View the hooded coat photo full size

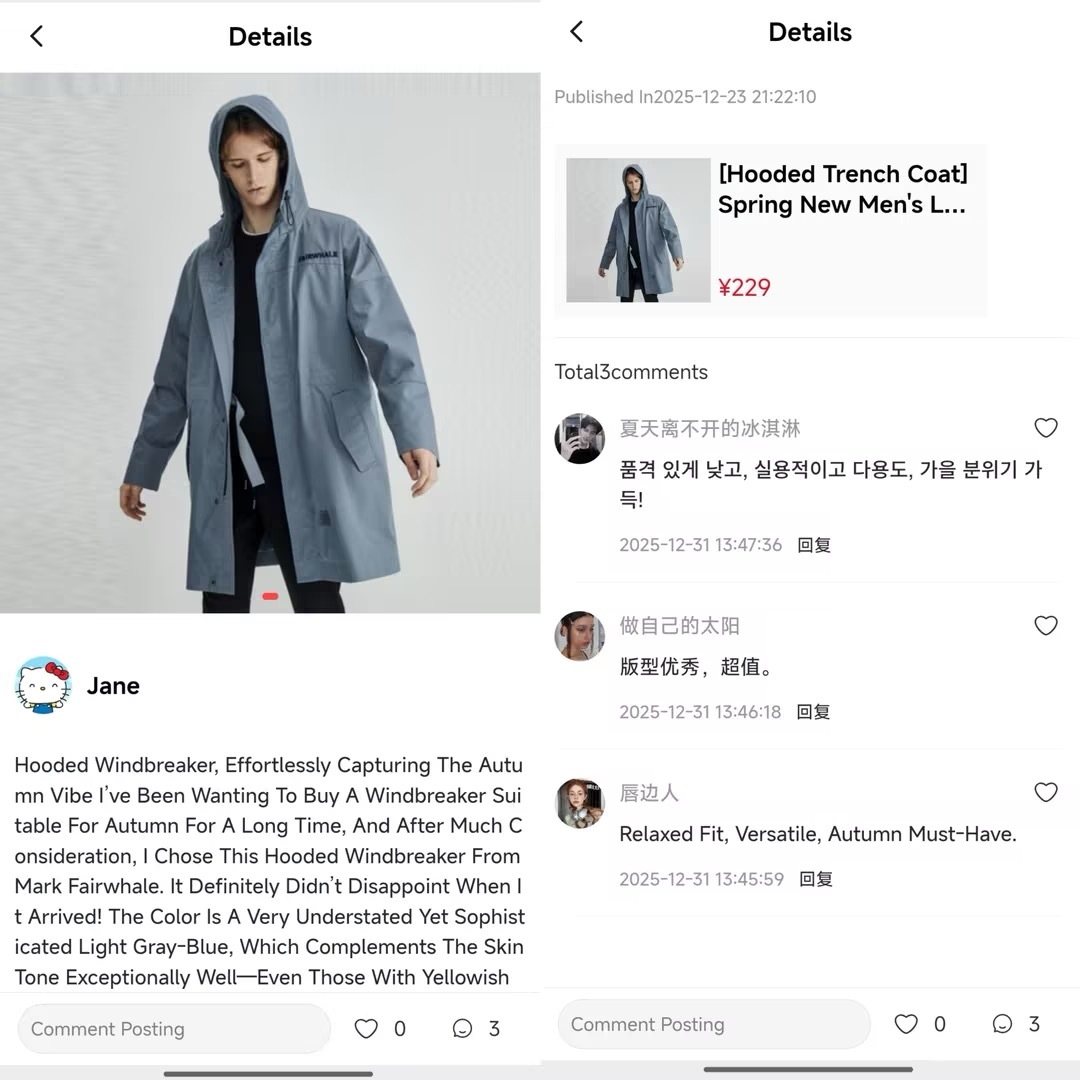click(270, 342)
